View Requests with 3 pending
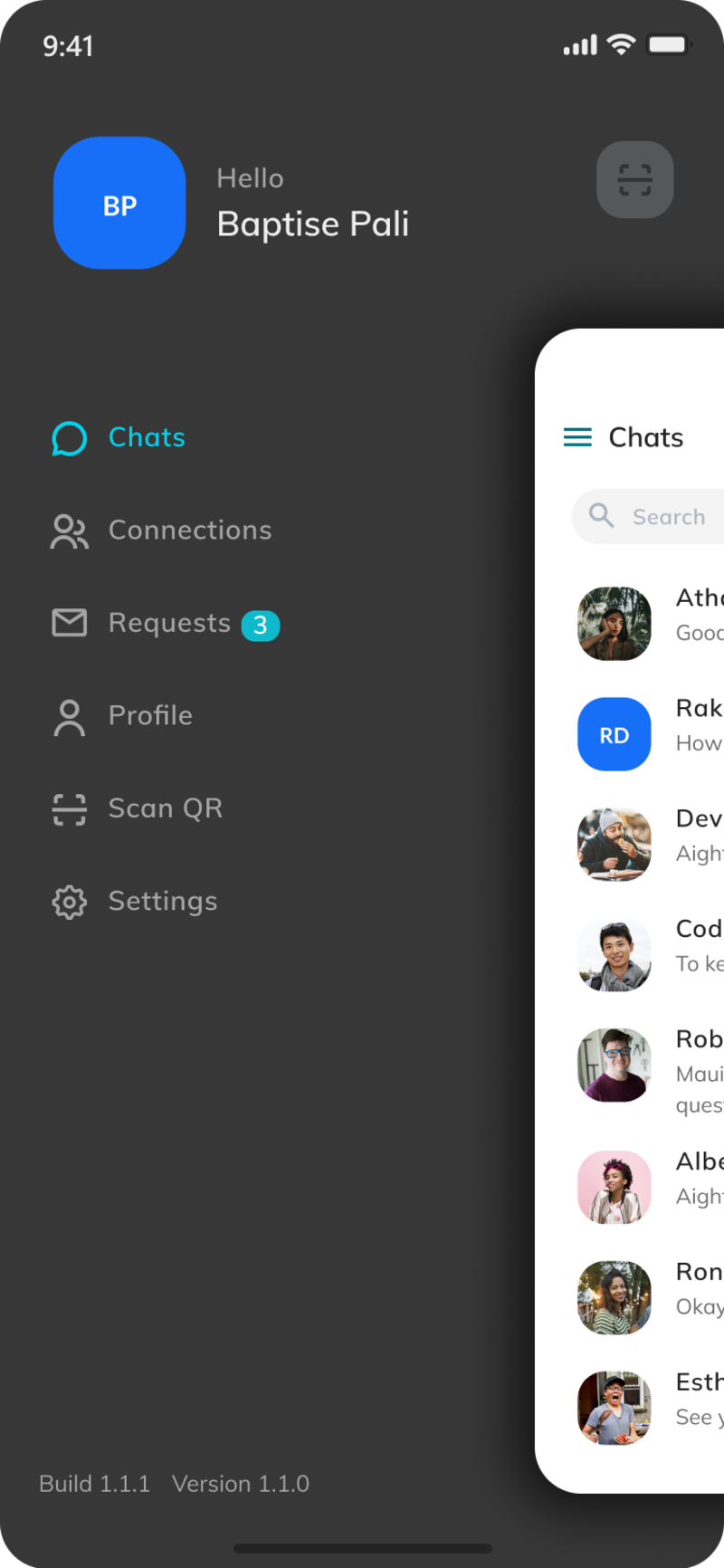This screenshot has width=724, height=1568. point(168,624)
